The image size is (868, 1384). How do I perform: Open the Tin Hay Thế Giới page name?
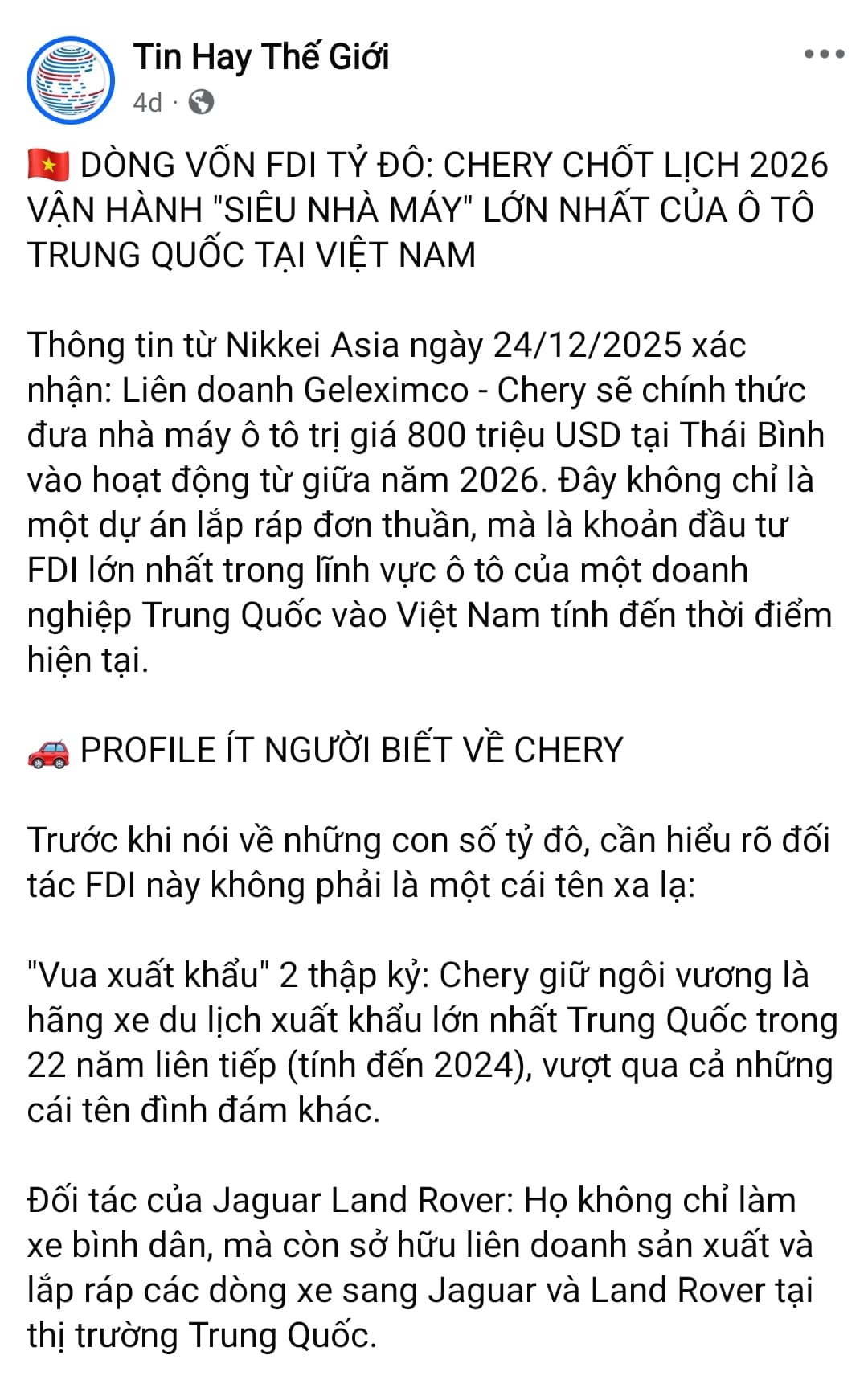[260, 57]
